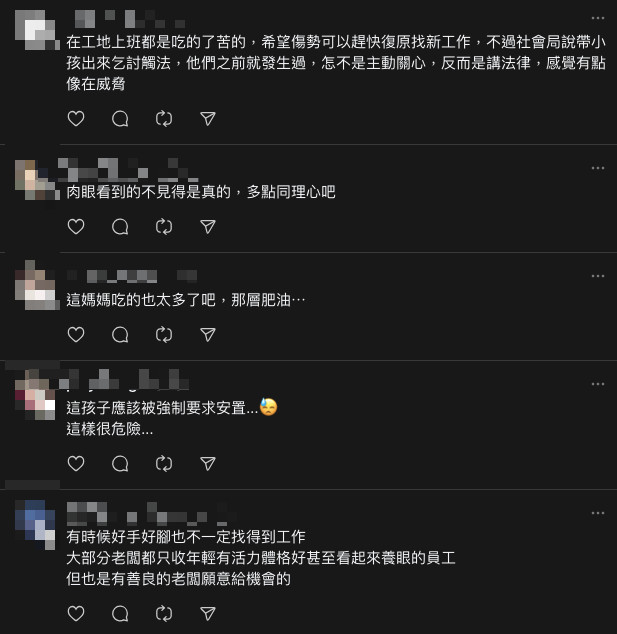Viewport: 617px width, 634px height.
Task: Share the comment ending with 感覺有點像在威脅
Action: pyautogui.click(x=208, y=119)
